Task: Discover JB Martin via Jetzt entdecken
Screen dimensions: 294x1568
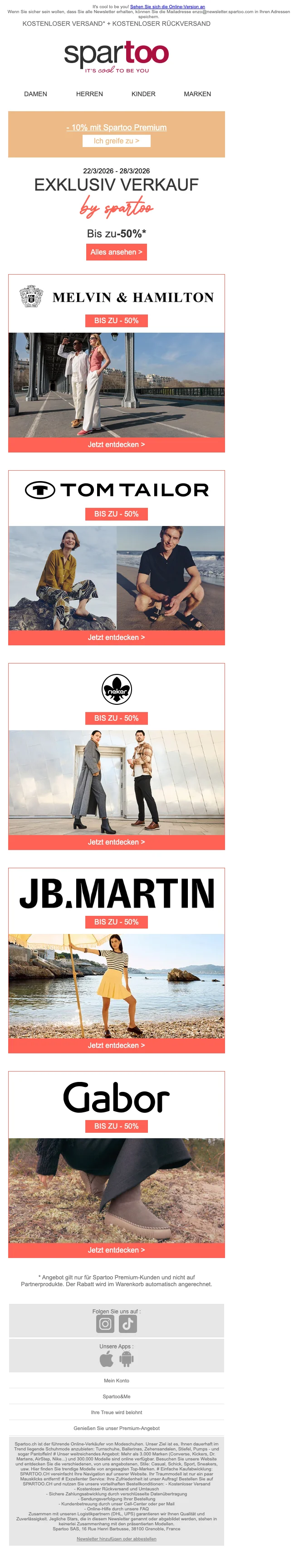Action: click(x=116, y=1045)
